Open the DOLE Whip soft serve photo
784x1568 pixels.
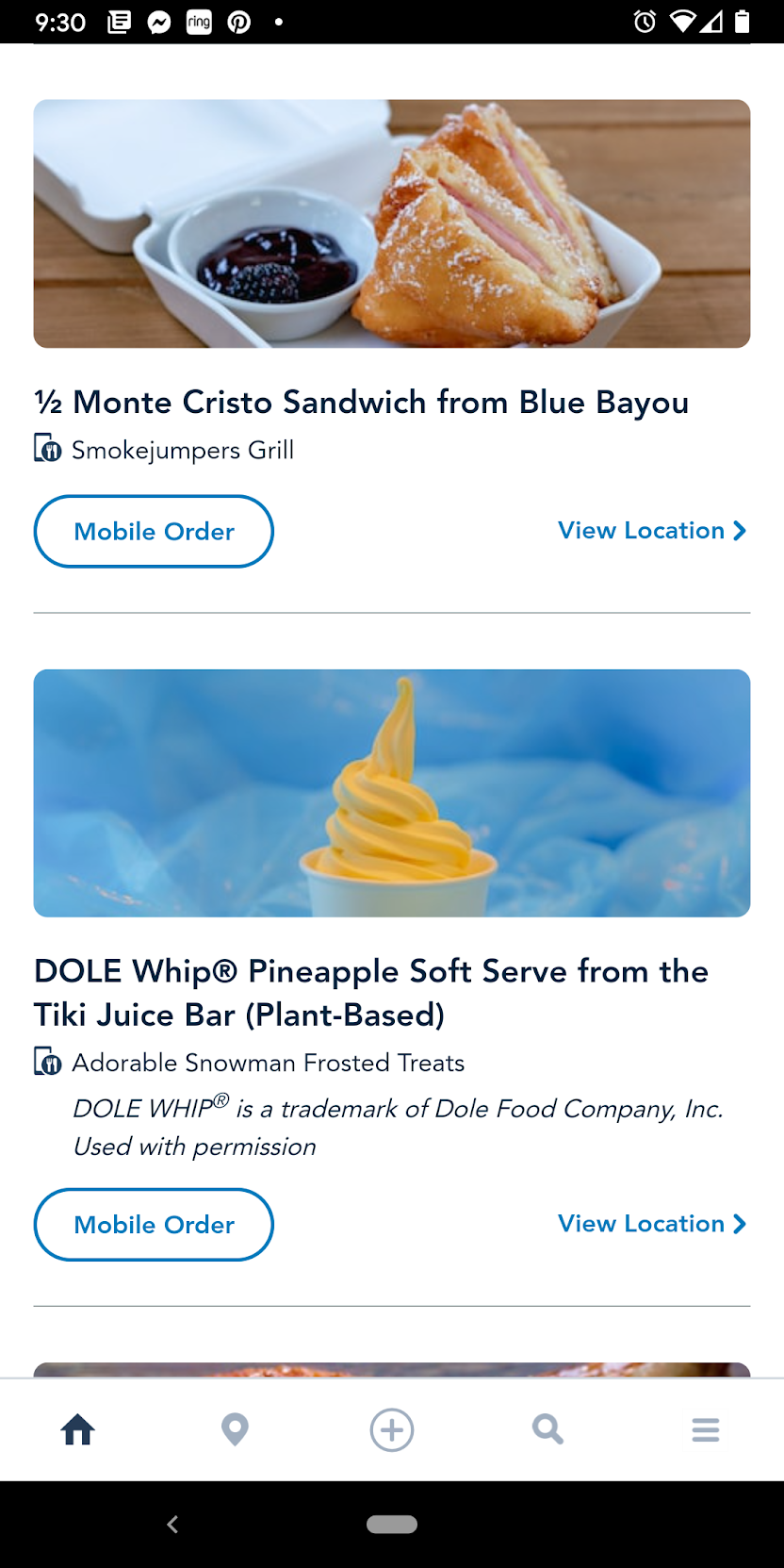coord(392,793)
